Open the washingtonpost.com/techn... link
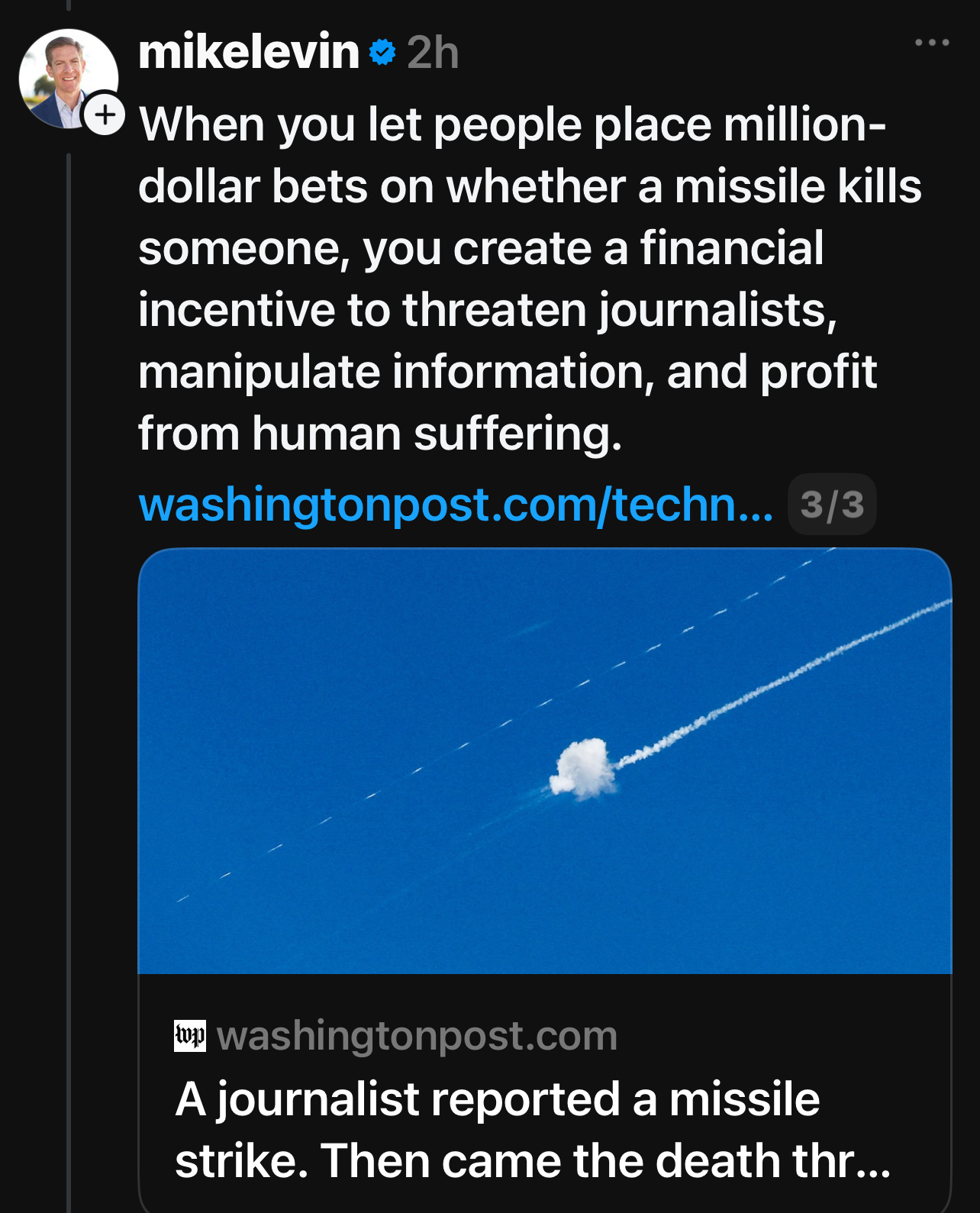Screen dimensions: 980x1213 (456, 505)
